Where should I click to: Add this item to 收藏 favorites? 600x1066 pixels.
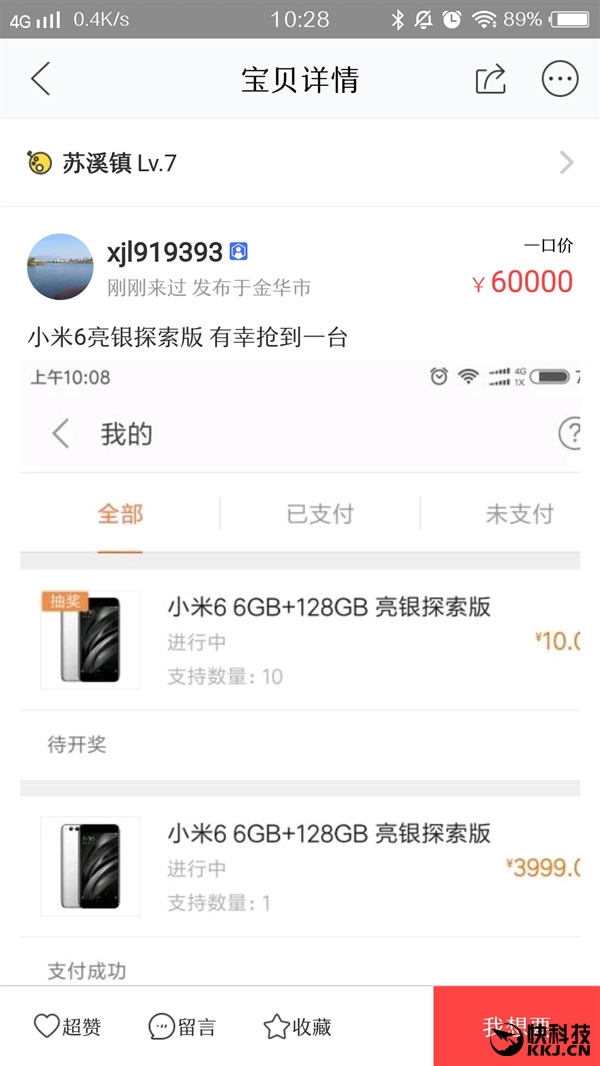pos(297,1026)
